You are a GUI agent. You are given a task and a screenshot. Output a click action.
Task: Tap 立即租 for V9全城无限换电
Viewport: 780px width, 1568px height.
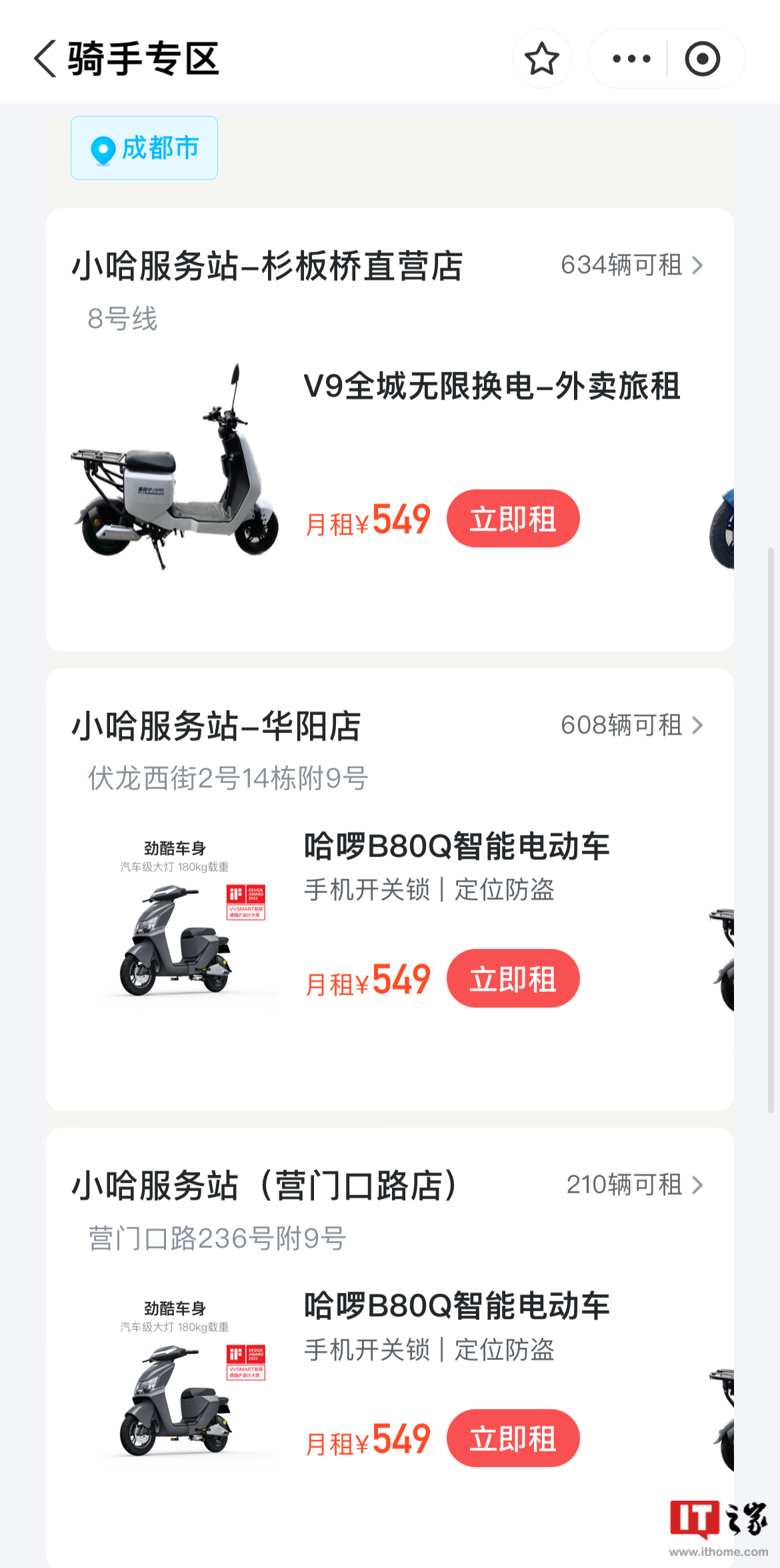(513, 519)
